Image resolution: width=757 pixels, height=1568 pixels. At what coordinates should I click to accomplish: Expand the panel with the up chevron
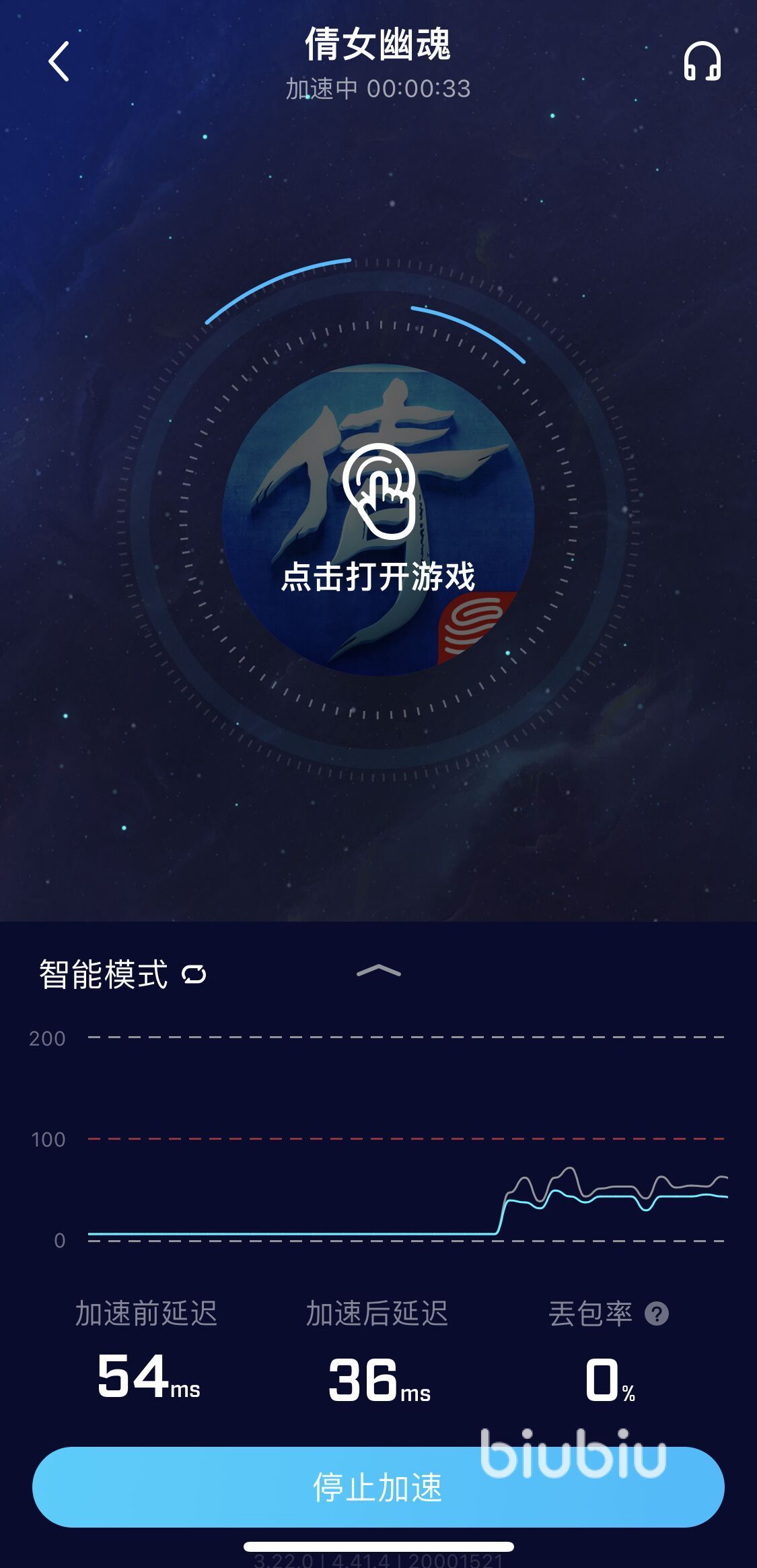point(378,971)
